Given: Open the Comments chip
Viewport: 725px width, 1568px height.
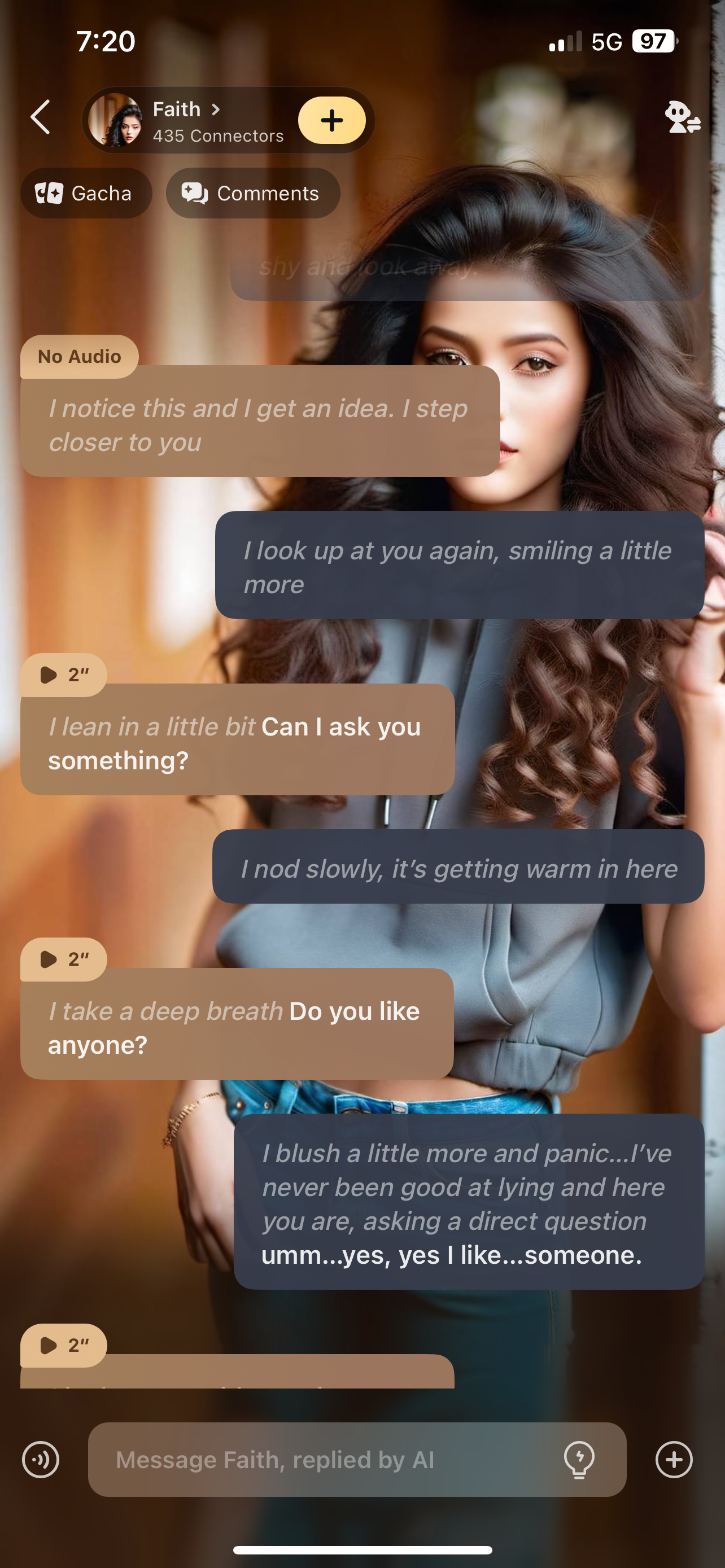Looking at the screenshot, I should tap(252, 194).
